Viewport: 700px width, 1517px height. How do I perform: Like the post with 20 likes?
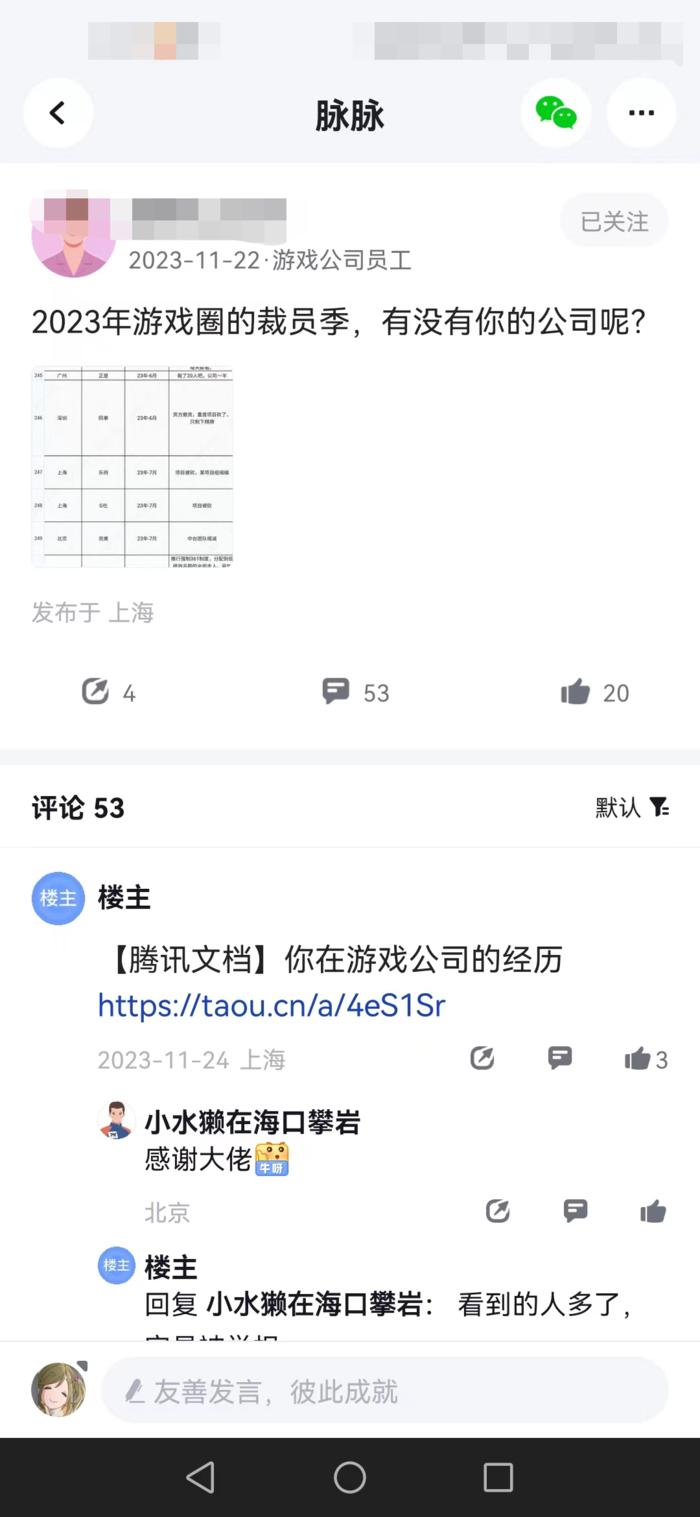pos(595,692)
